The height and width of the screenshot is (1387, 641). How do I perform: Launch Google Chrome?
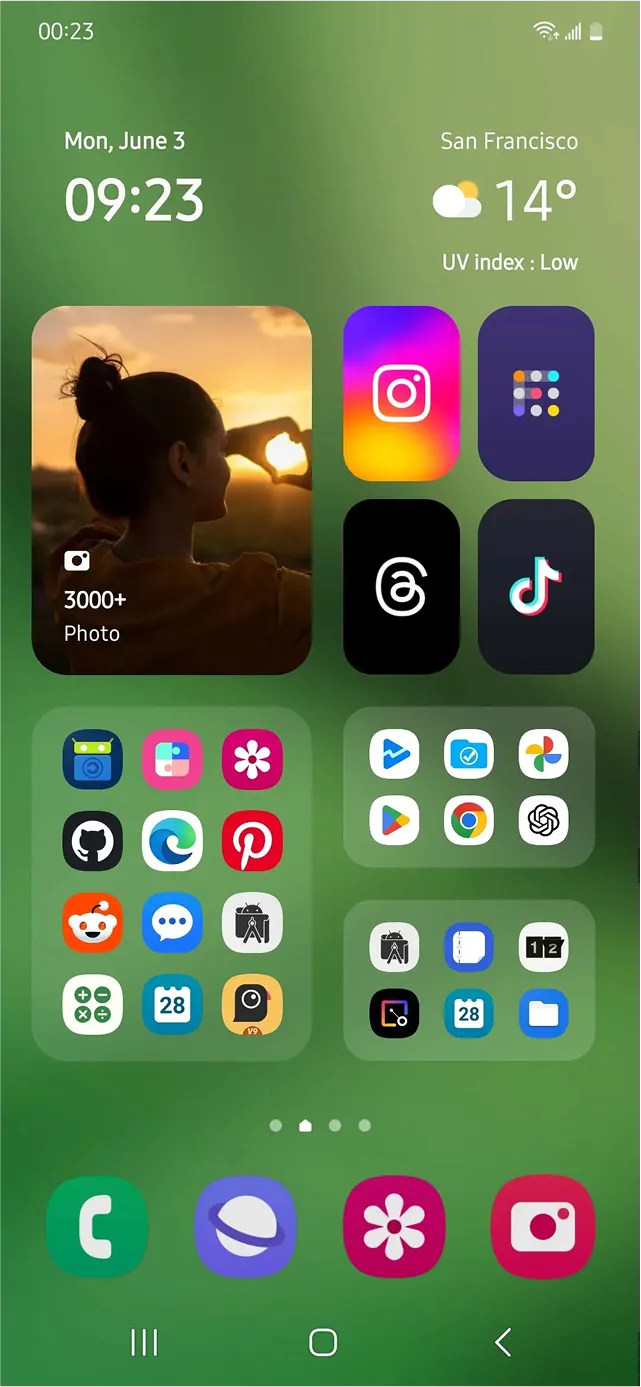(x=469, y=822)
